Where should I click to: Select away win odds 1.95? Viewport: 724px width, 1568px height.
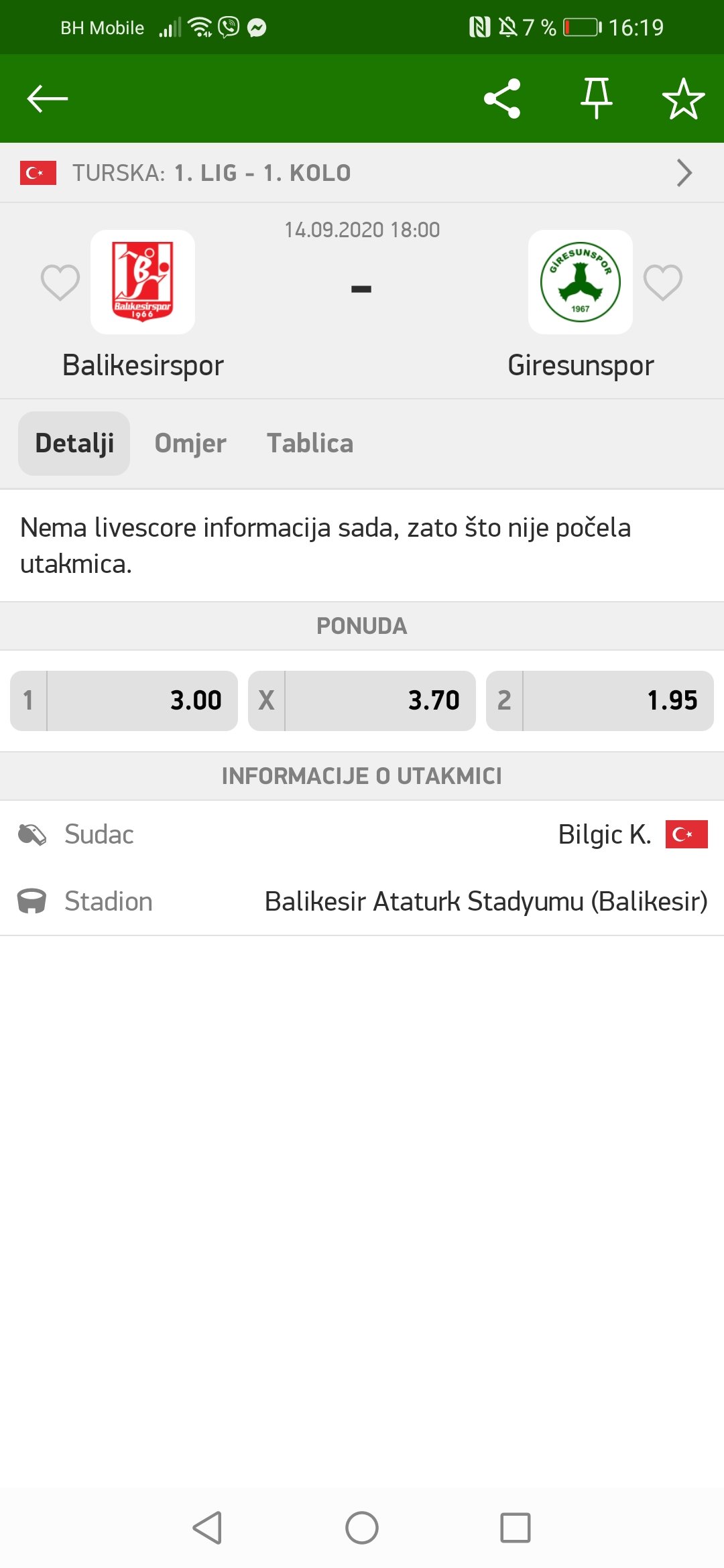point(600,701)
